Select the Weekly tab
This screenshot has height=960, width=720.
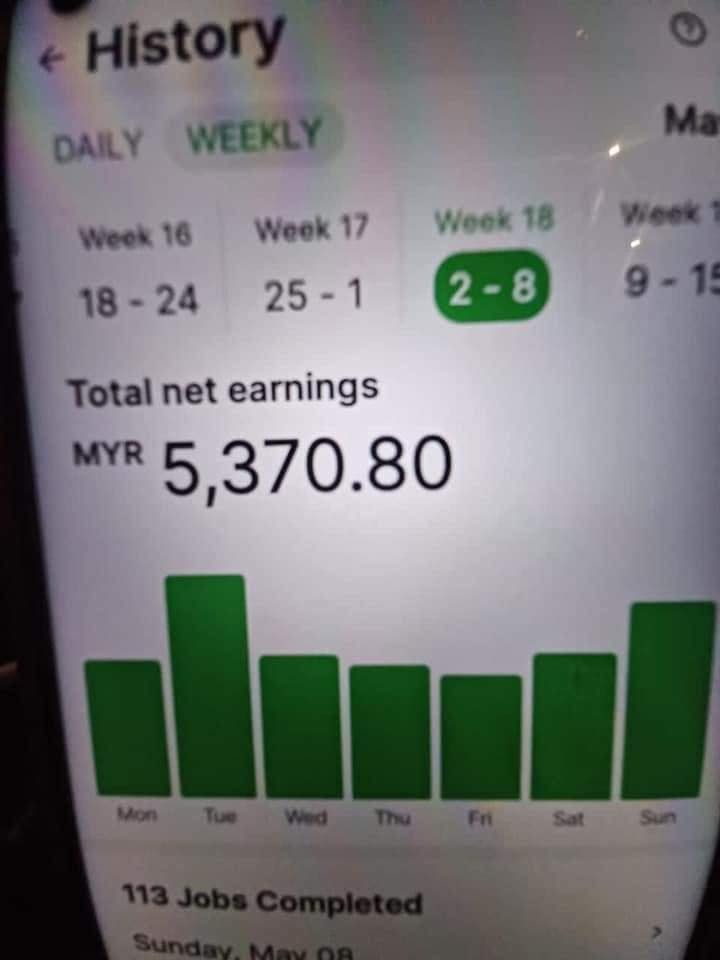255,135
